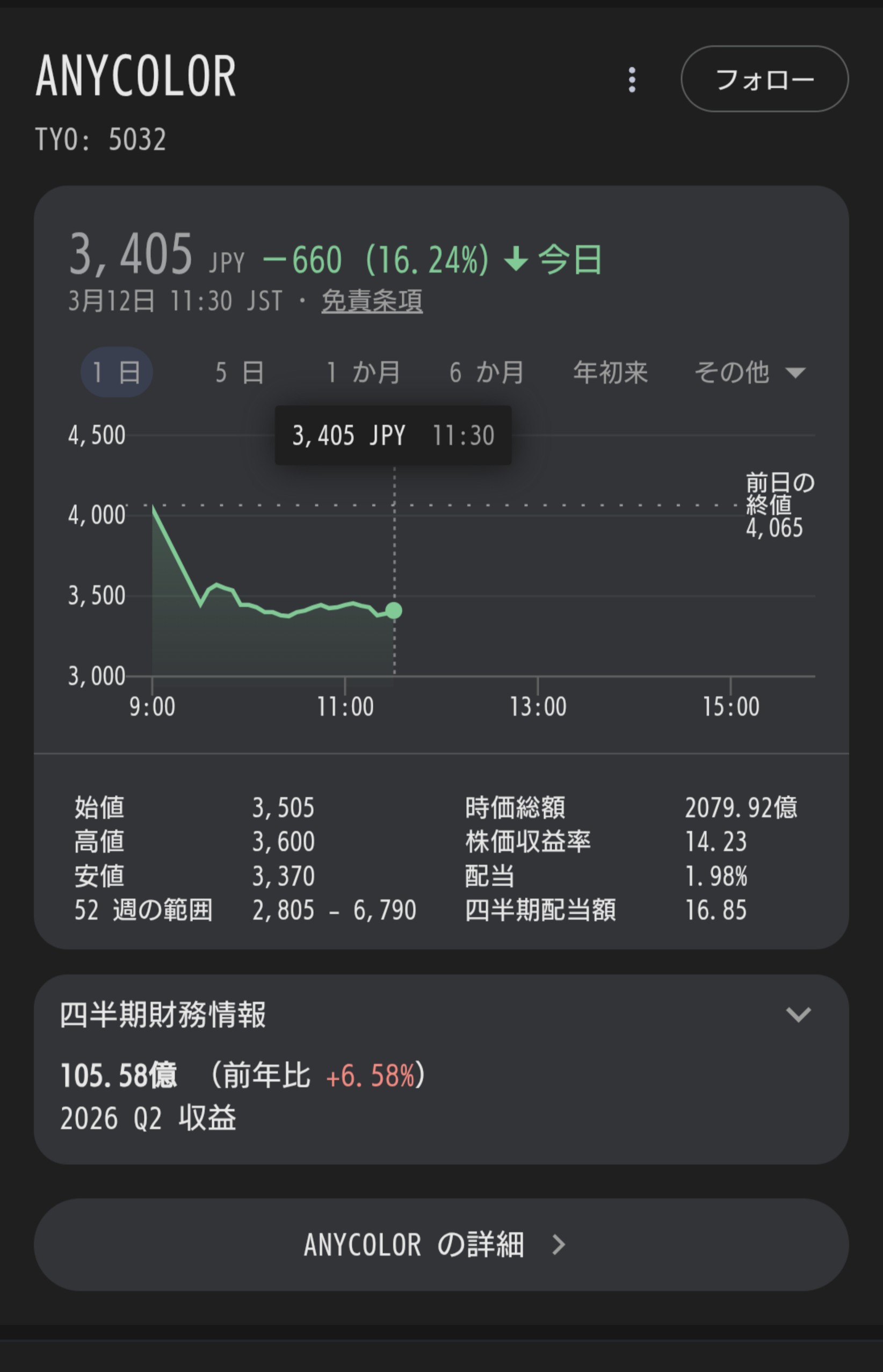The width and height of the screenshot is (883, 1372).
Task: Select the 1日 chart range
Action: 117,372
